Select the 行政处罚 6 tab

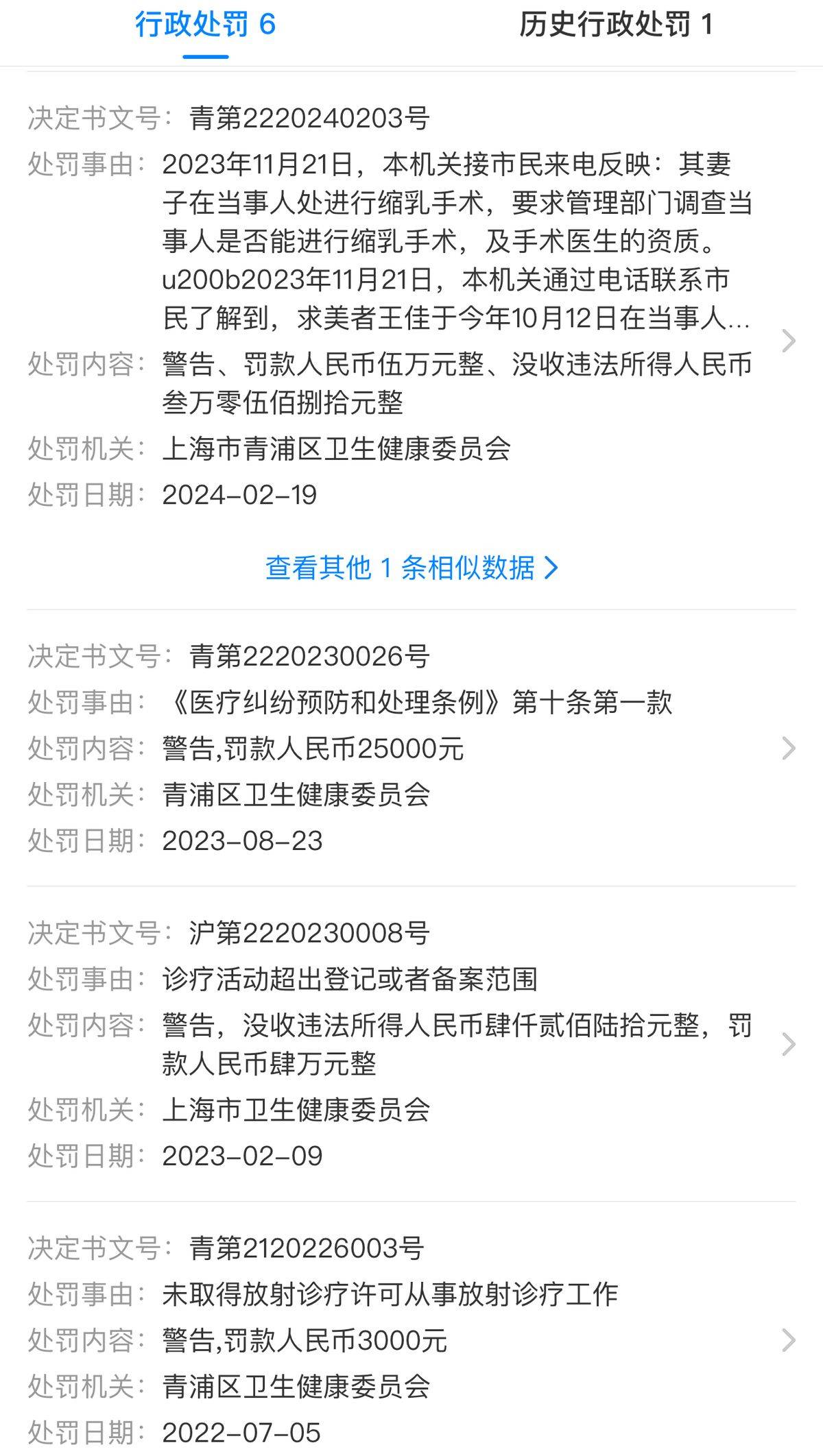click(x=206, y=26)
